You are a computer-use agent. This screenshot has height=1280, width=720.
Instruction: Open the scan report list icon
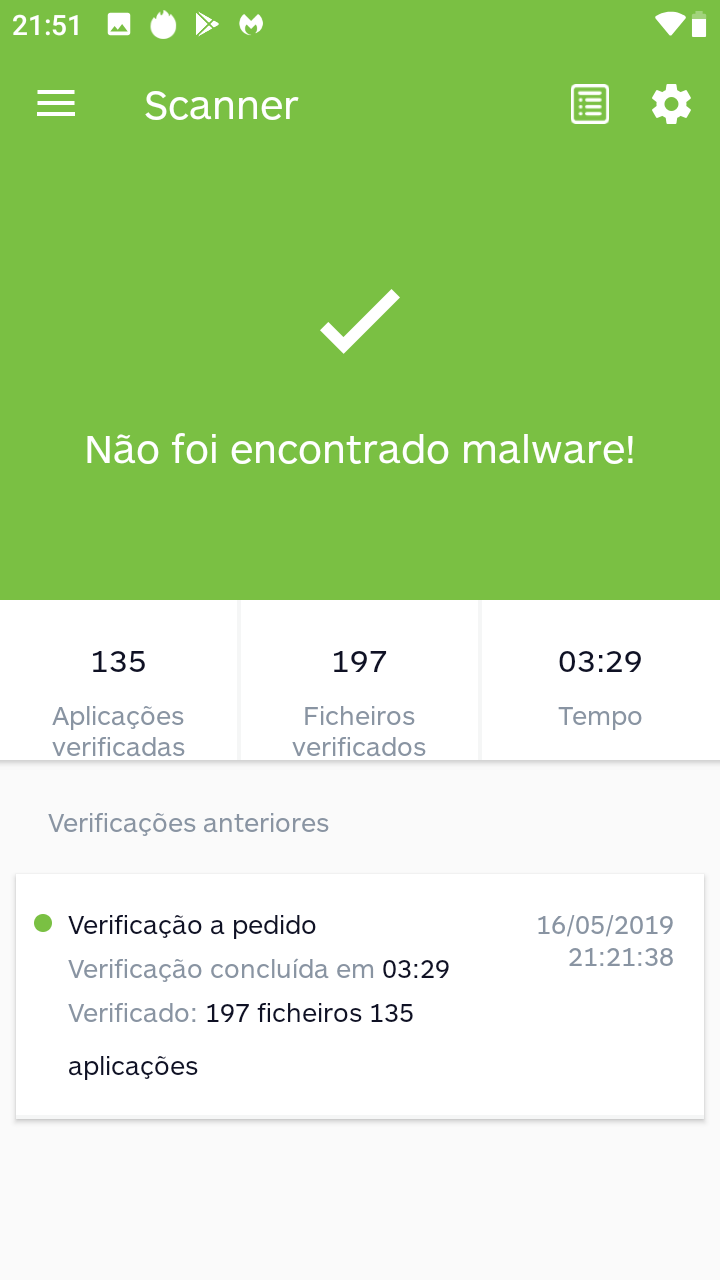590,104
